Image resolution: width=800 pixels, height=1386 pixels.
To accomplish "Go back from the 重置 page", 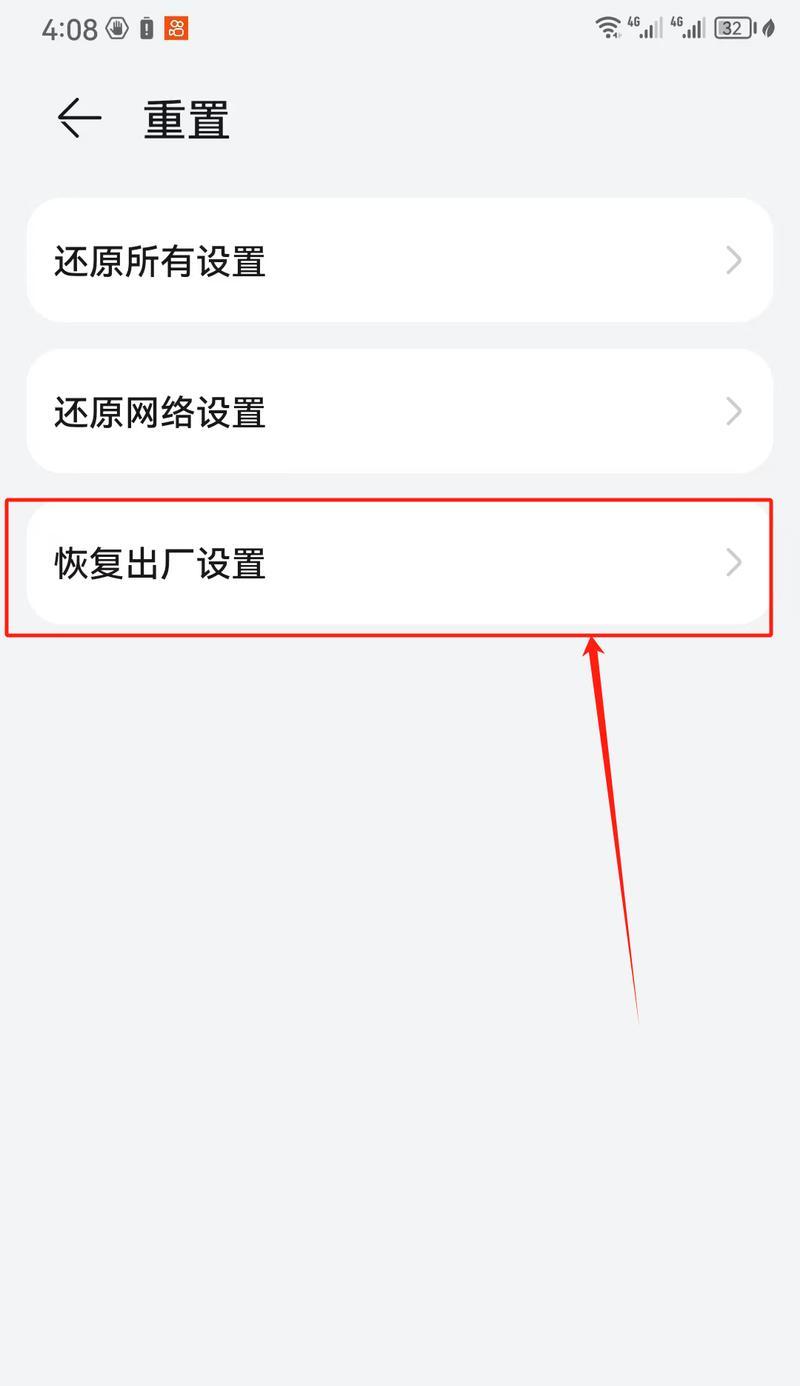I will coord(79,119).
